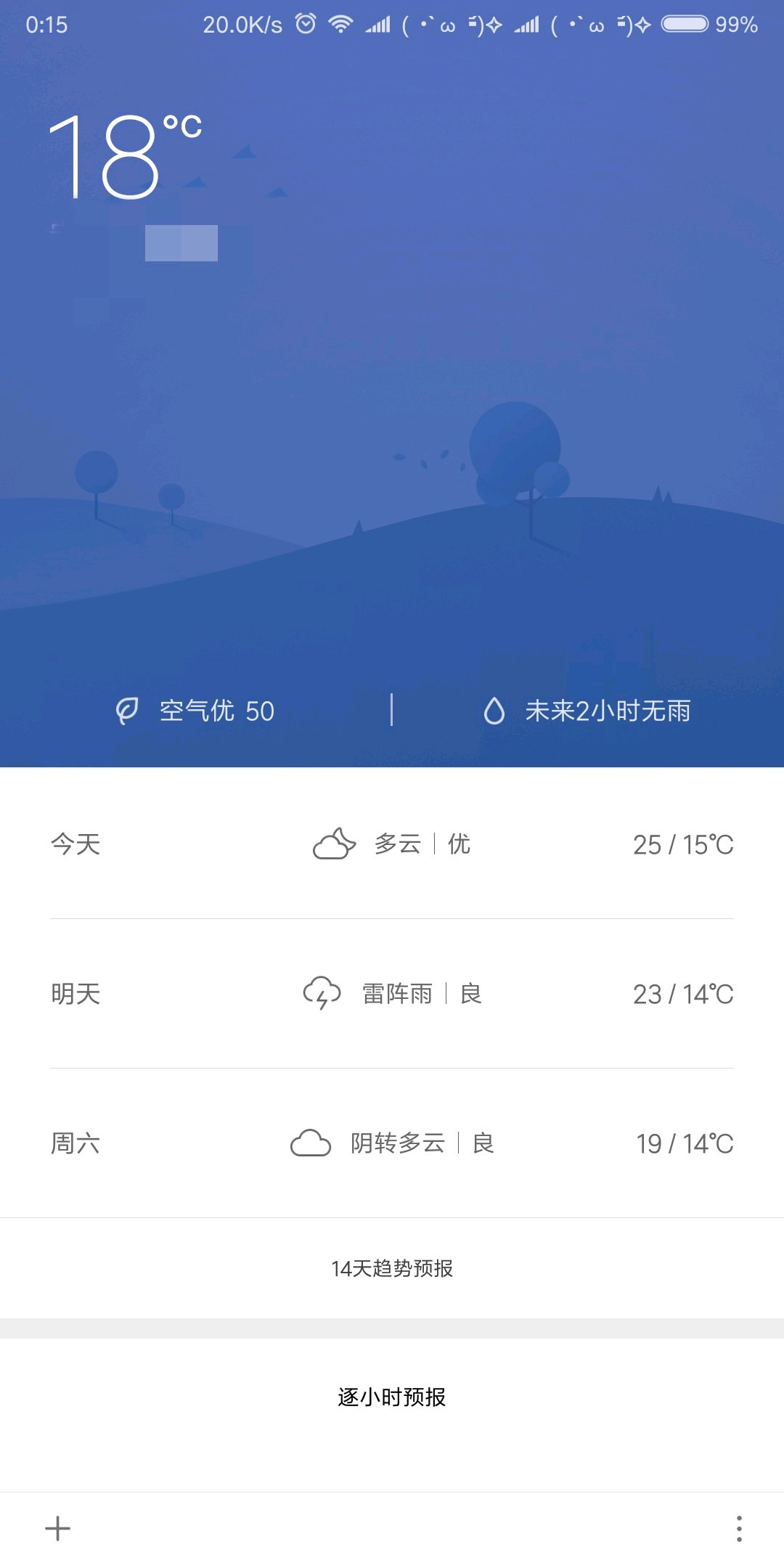Open tomorrow's 明天 雷阵雨 forecast row
Screen dimensions: 784x1568
pyautogui.click(x=392, y=994)
